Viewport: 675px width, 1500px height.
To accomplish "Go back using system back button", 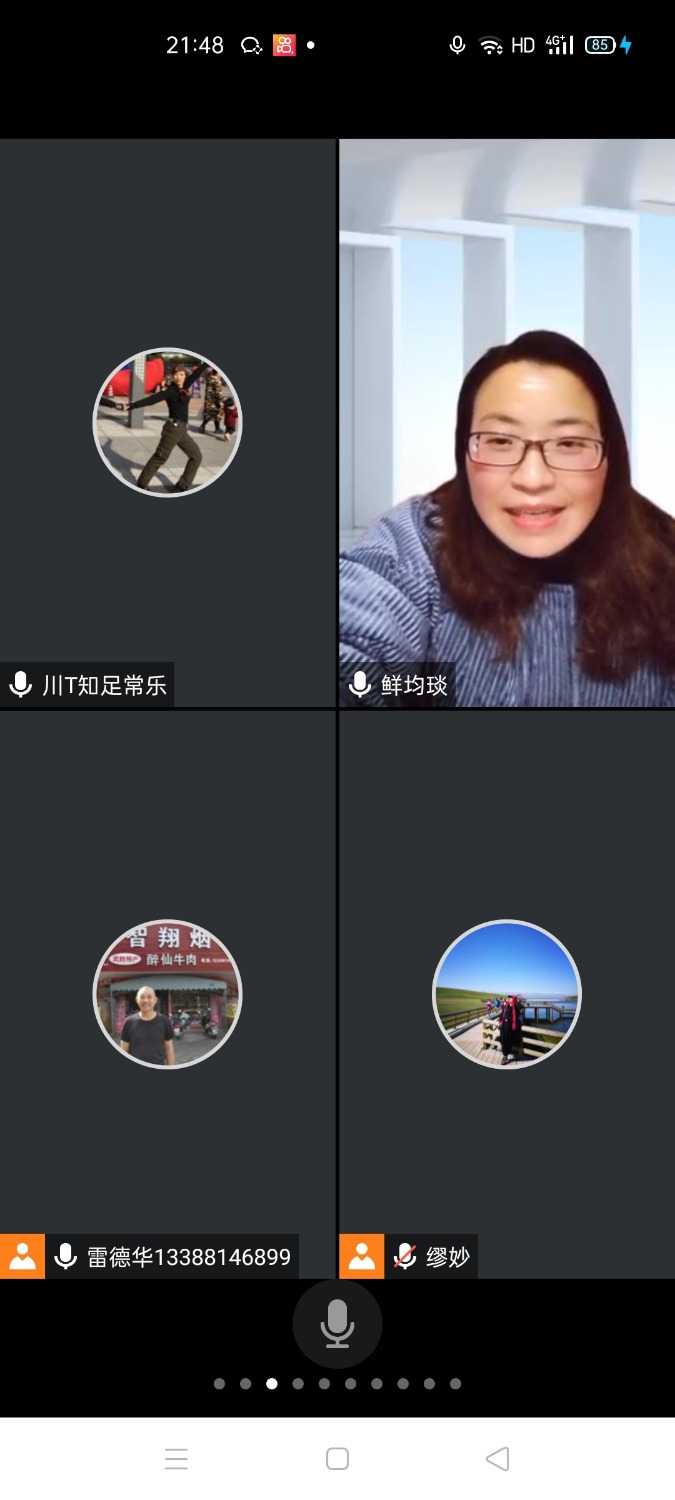I will [x=497, y=1459].
